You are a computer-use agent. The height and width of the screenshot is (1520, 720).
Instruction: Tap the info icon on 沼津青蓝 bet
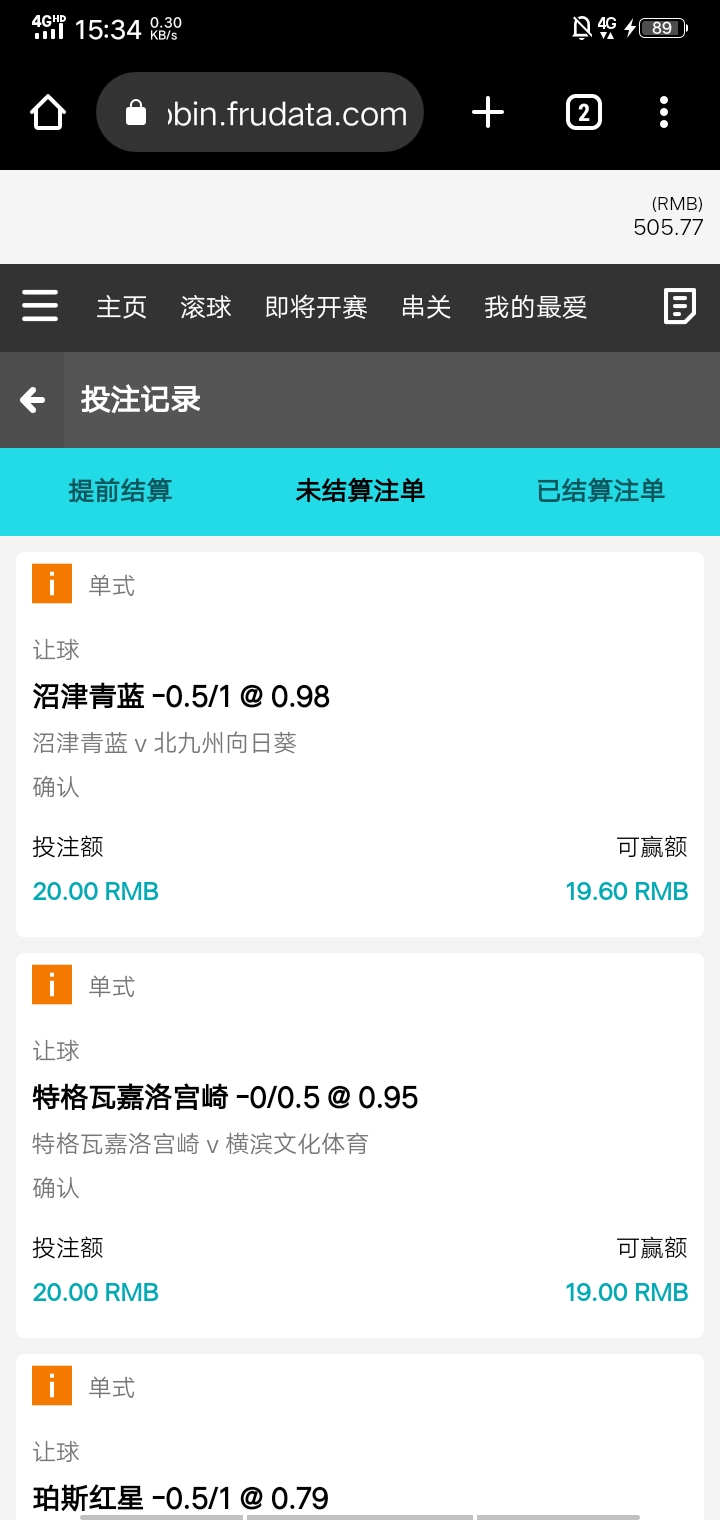(x=52, y=584)
